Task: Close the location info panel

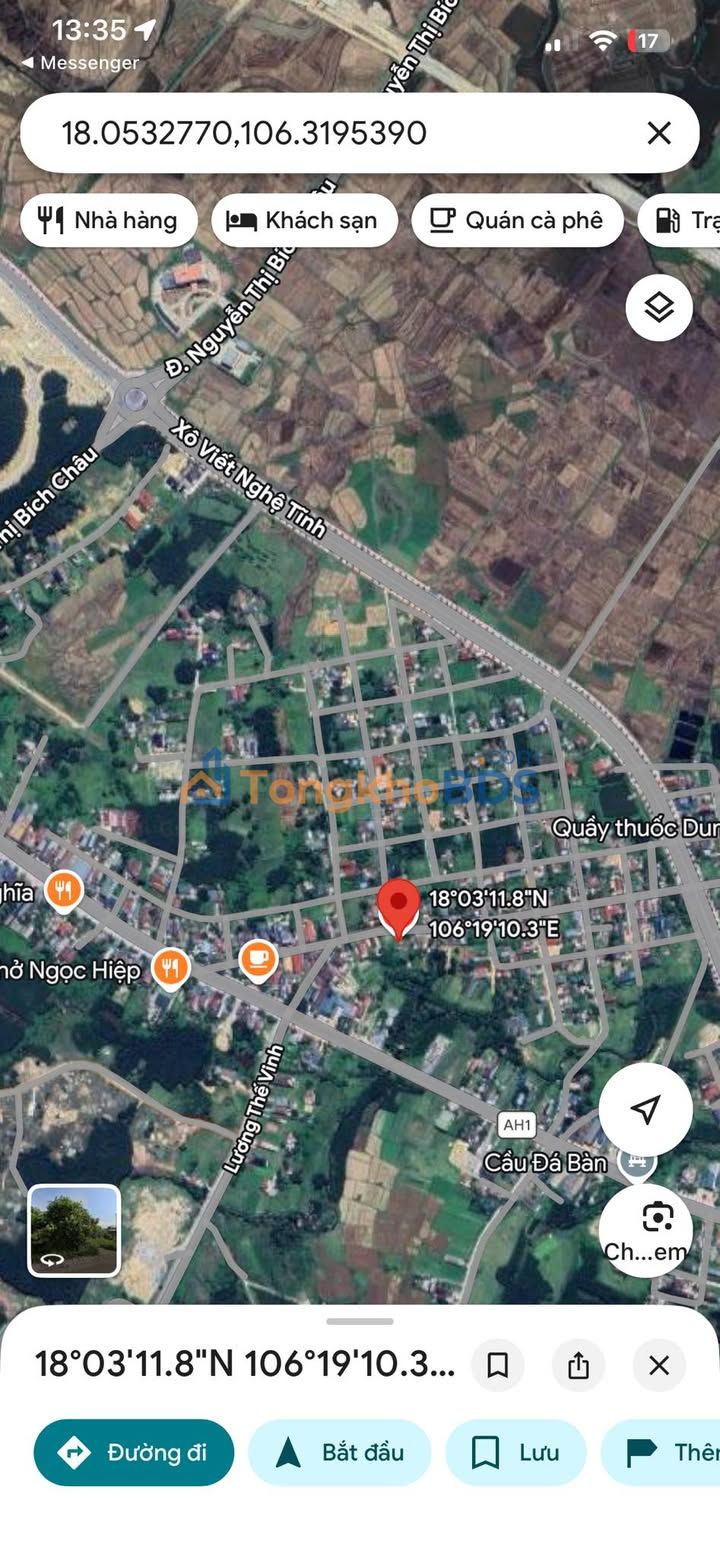Action: tap(659, 1365)
